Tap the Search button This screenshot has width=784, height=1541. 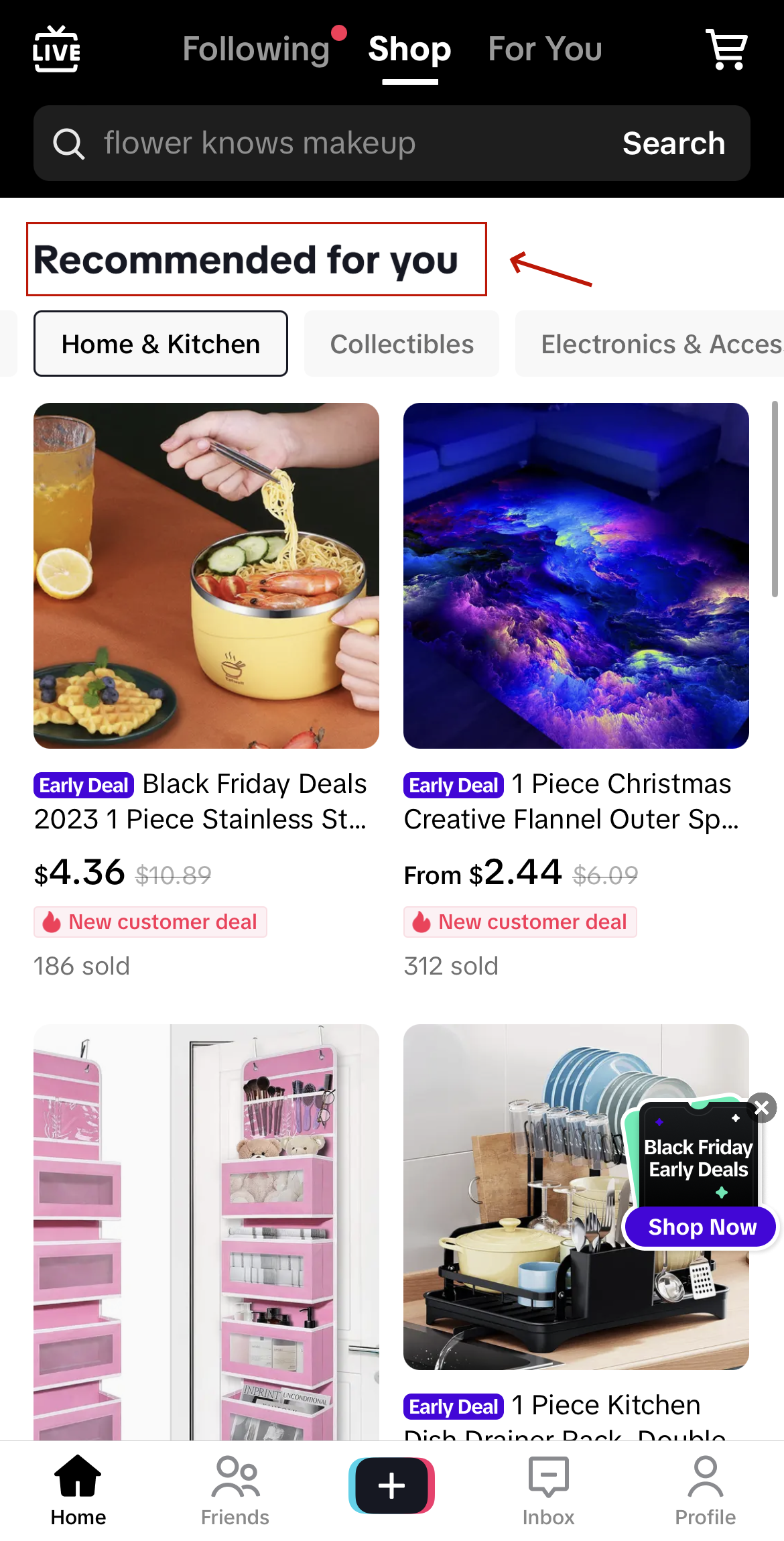coord(673,143)
